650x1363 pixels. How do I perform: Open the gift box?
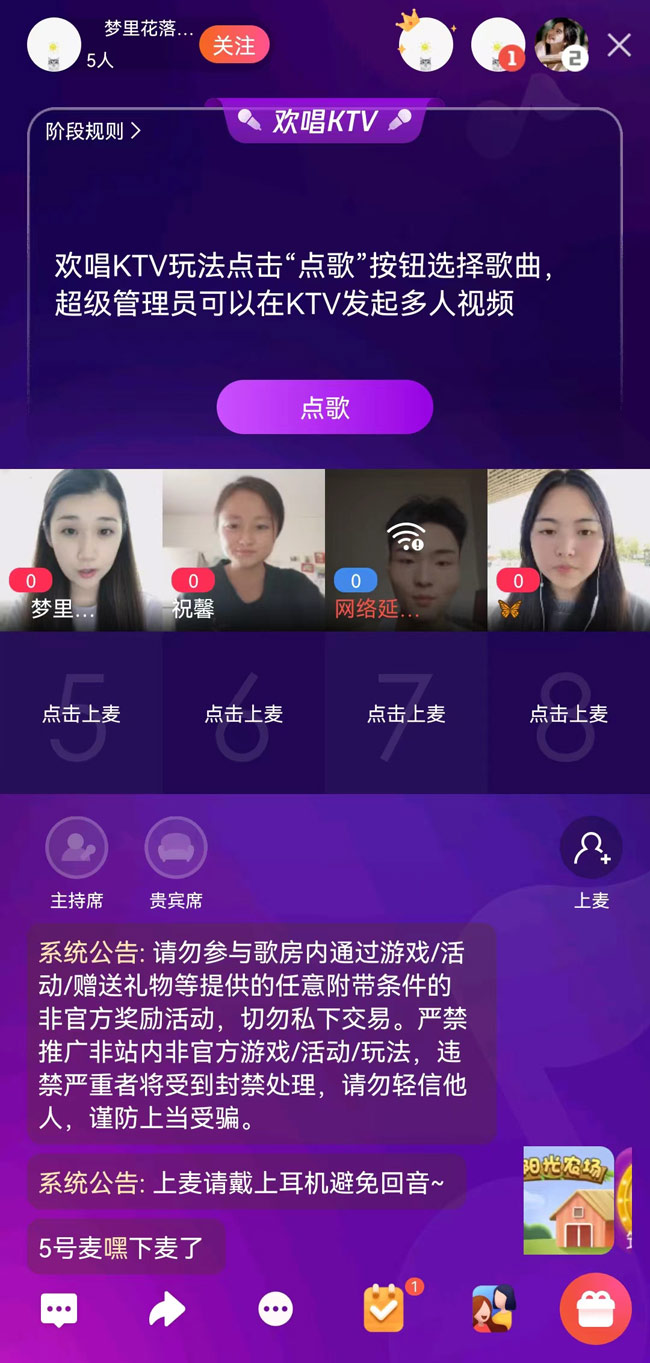595,1309
